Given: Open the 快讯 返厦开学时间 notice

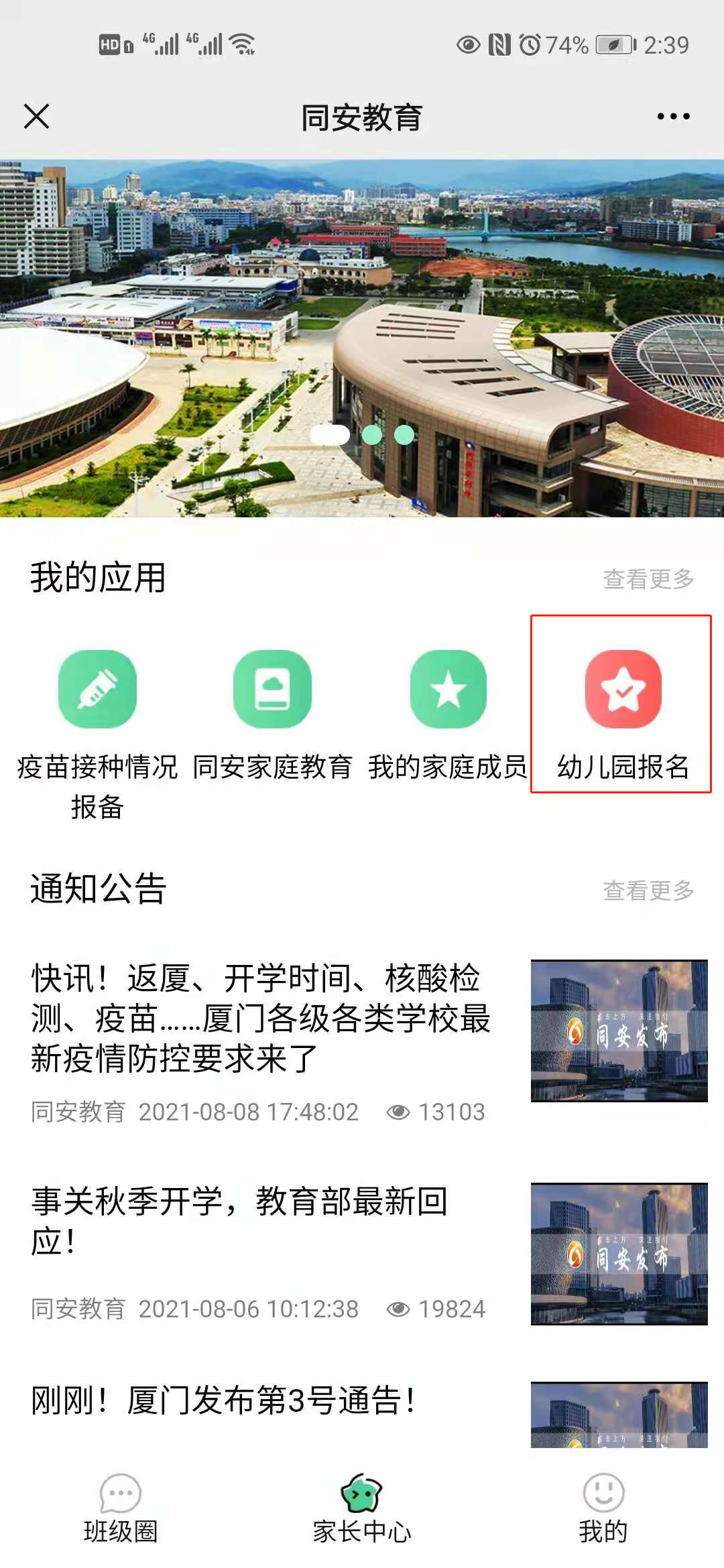Looking at the screenshot, I should tap(261, 1019).
